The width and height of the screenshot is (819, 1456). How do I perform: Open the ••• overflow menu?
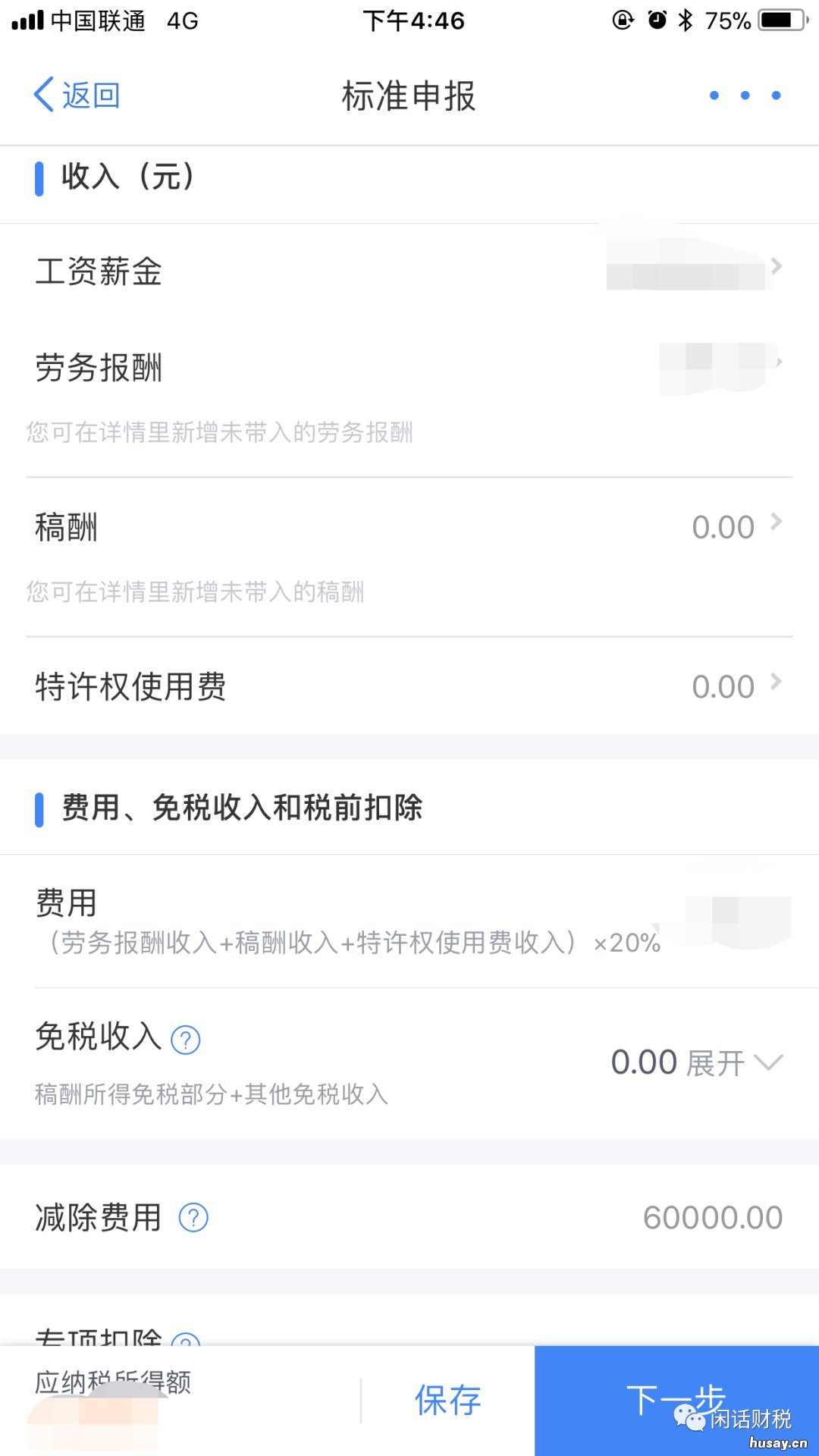pos(744,95)
